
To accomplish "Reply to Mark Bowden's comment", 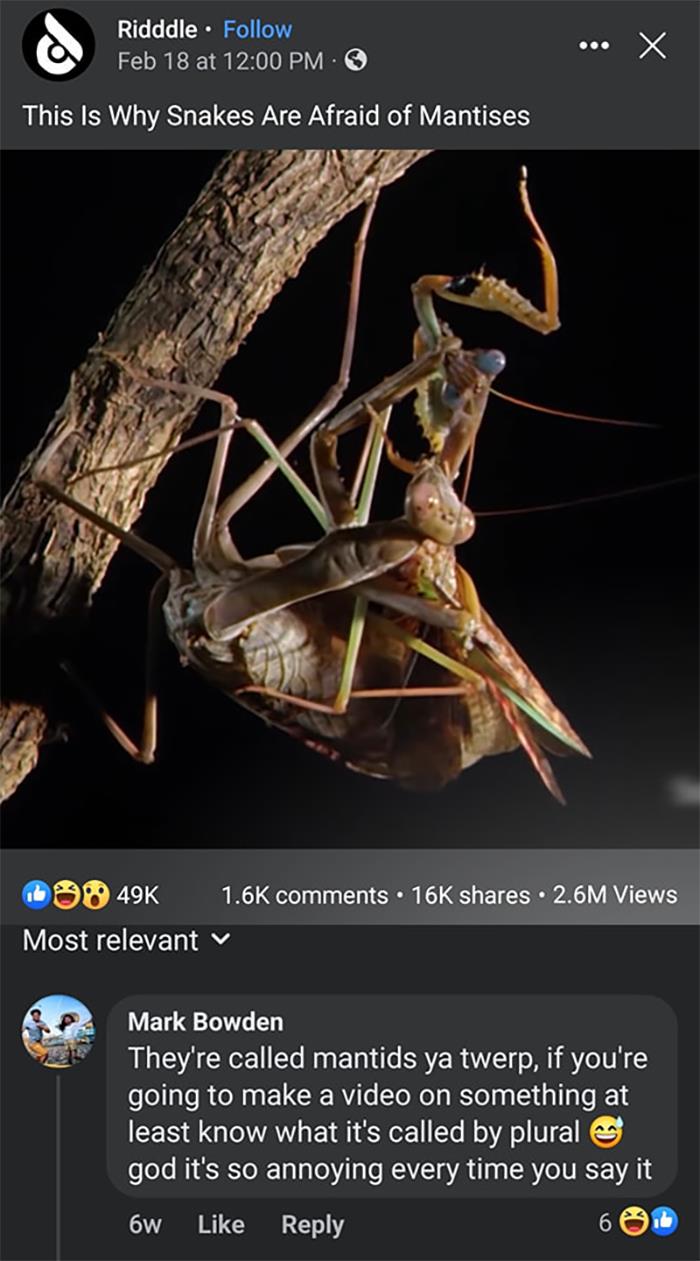I will click(312, 1224).
